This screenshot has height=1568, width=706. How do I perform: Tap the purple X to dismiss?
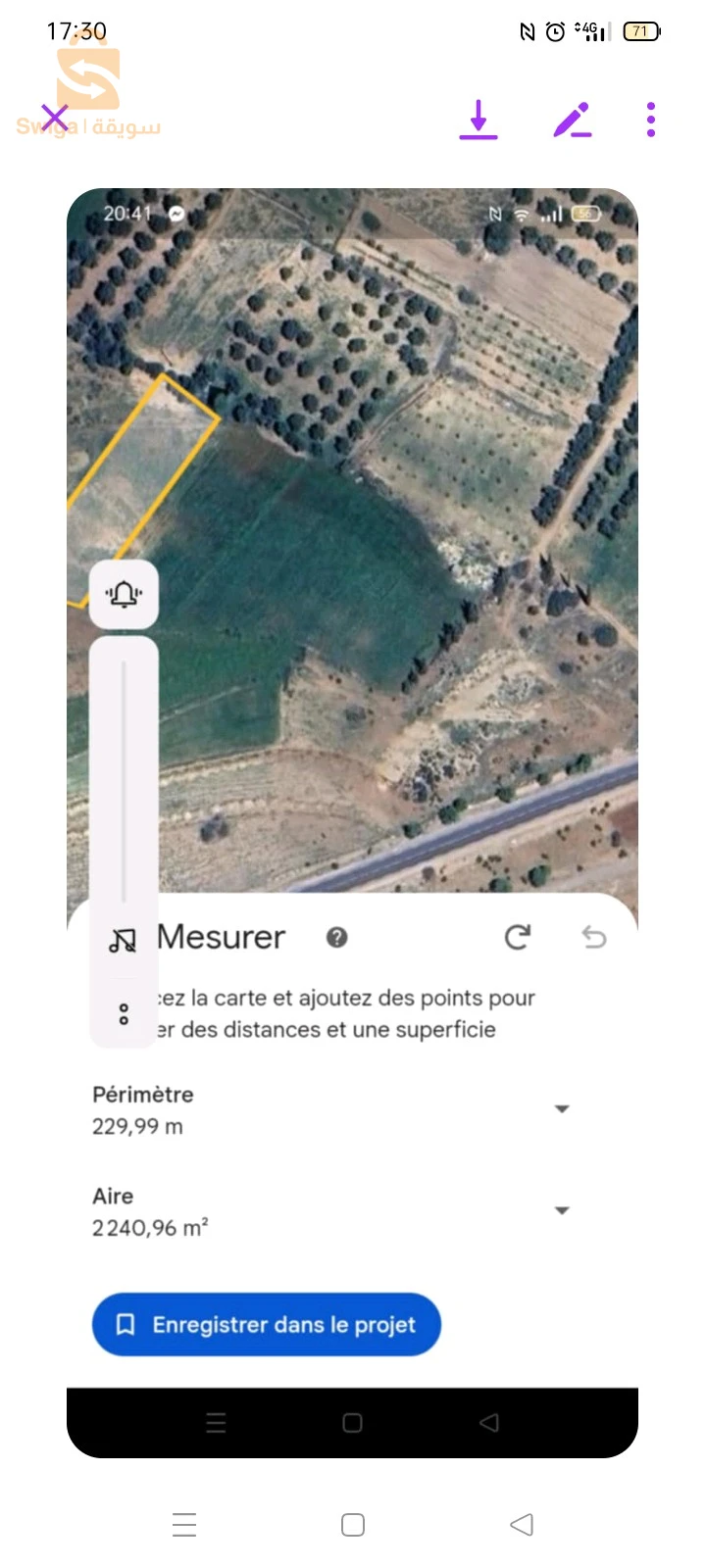click(x=55, y=117)
